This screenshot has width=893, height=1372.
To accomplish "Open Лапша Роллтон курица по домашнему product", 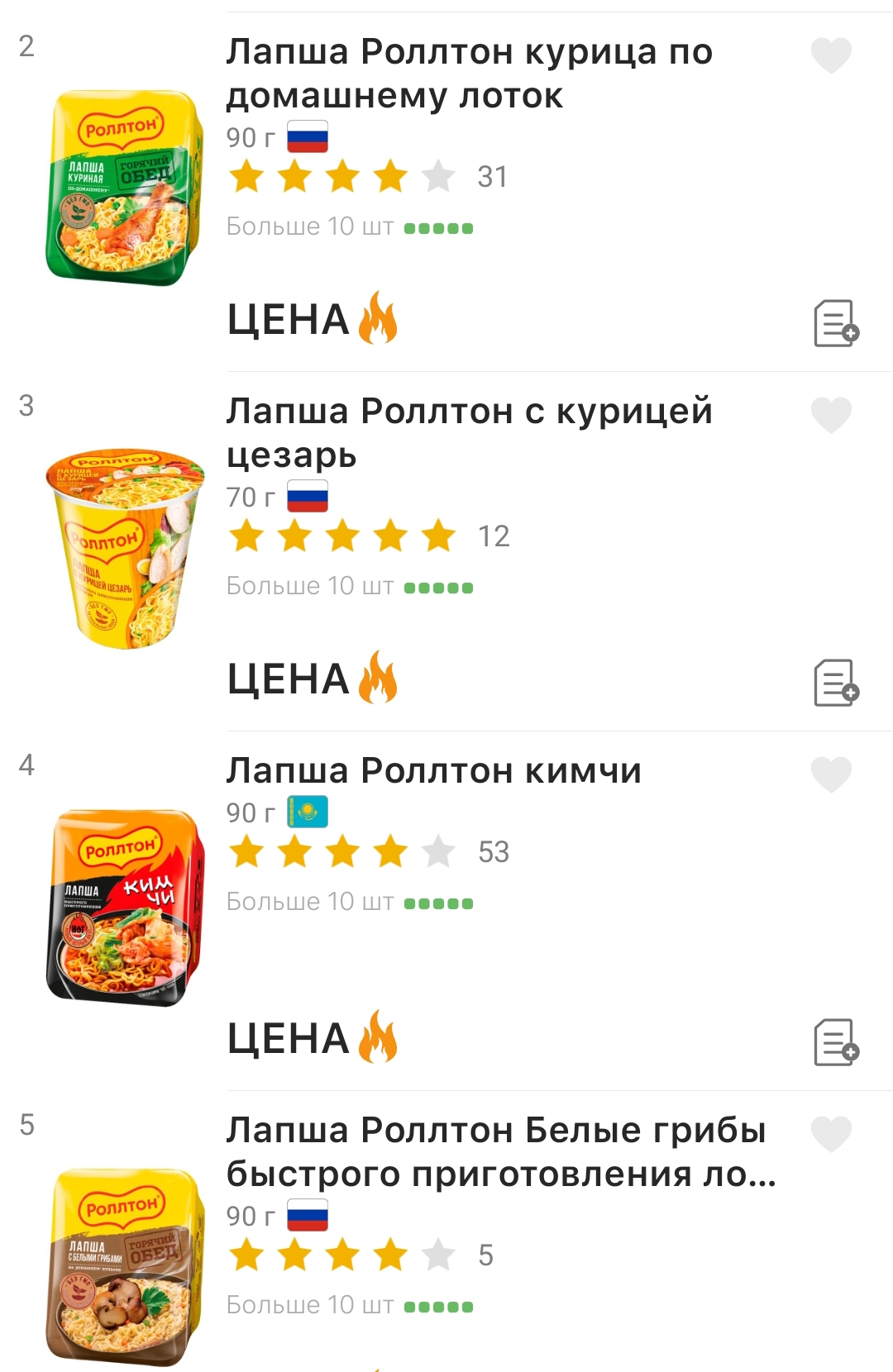I will [x=469, y=74].
